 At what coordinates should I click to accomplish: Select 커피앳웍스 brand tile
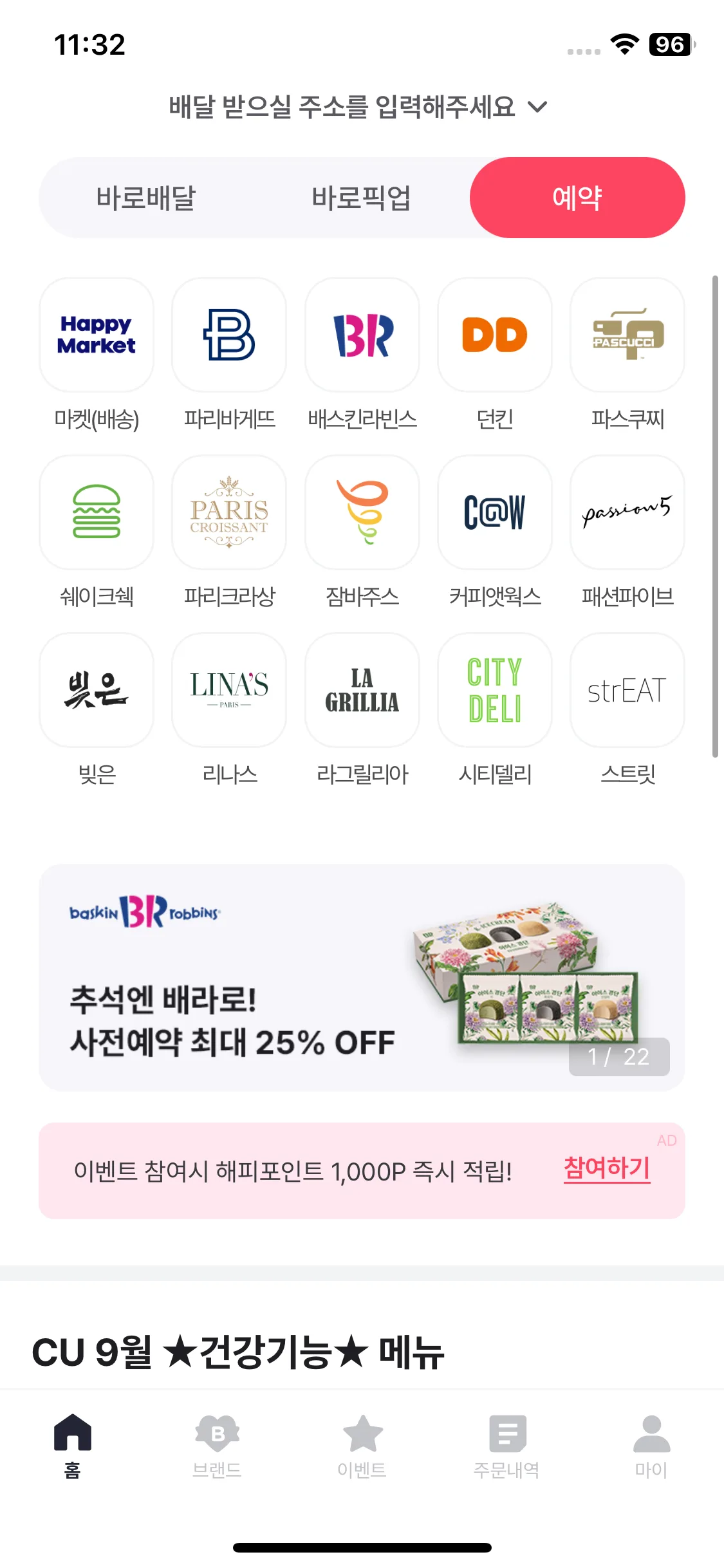pos(494,513)
